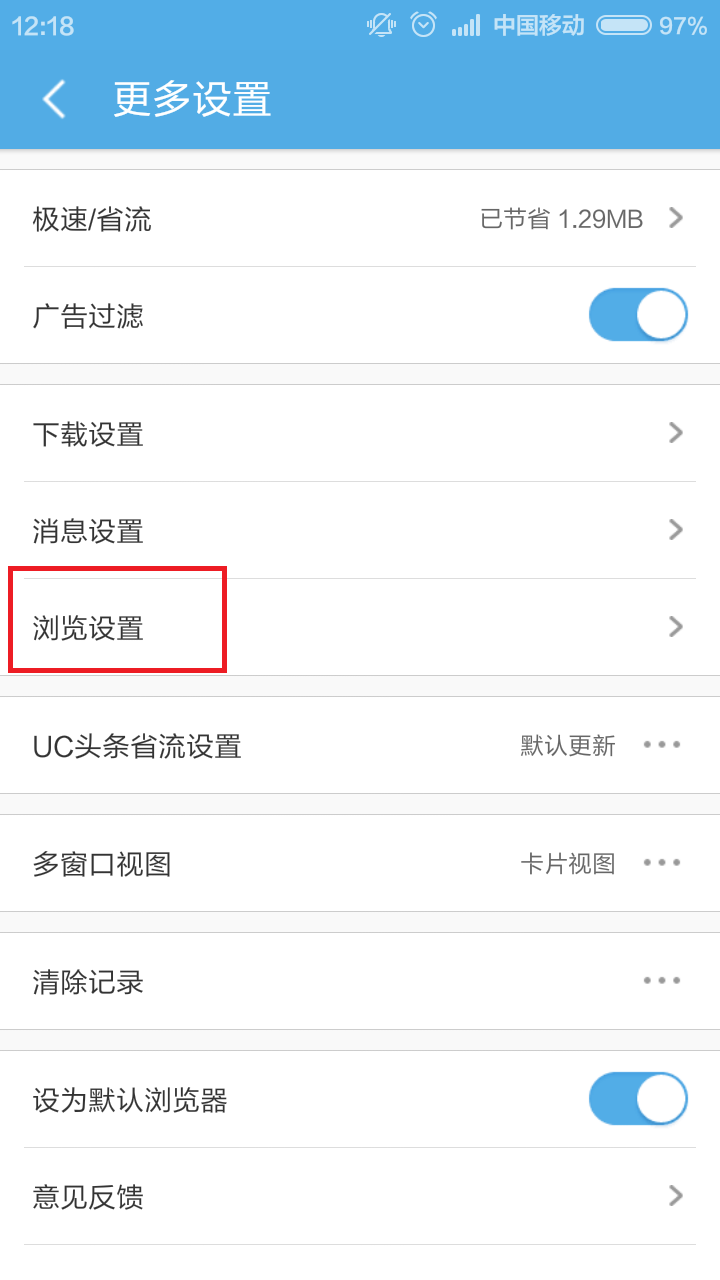Open the ellipsis options for UC头条省流设置
Viewport: 720px width, 1280px height.
coord(662,745)
